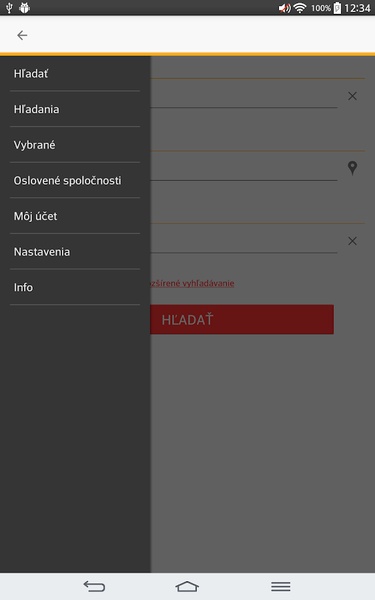Go to Vybrané
The image size is (375, 600).
pyautogui.click(x=75, y=145)
